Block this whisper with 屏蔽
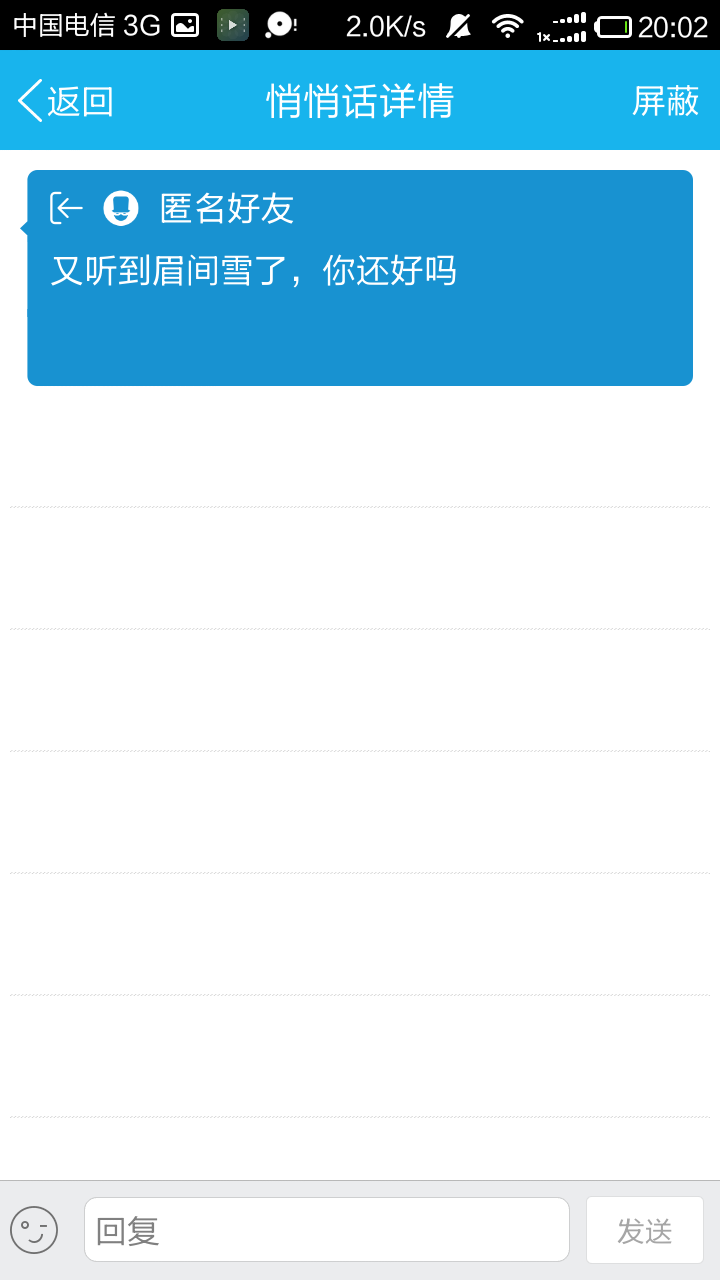The width and height of the screenshot is (720, 1280). pyautogui.click(x=665, y=101)
